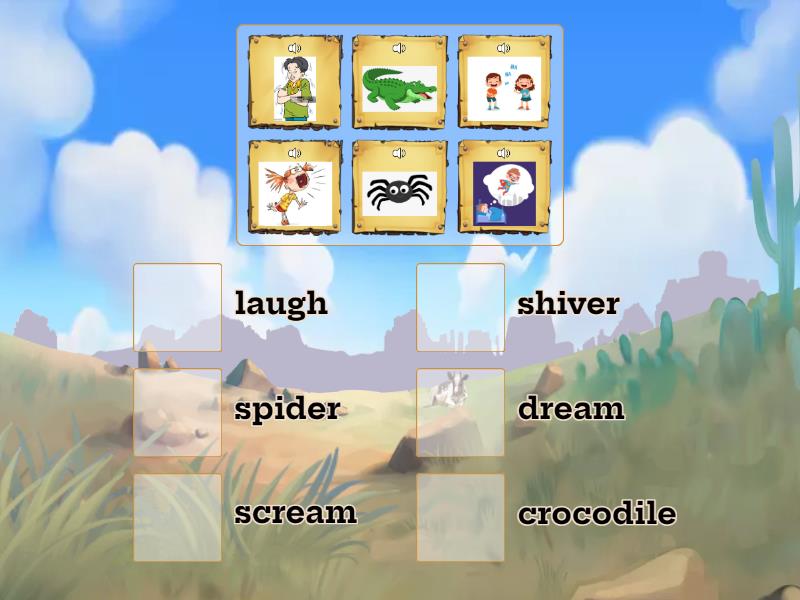
Task: Tap the empty slot beside dream
Action: click(x=461, y=412)
